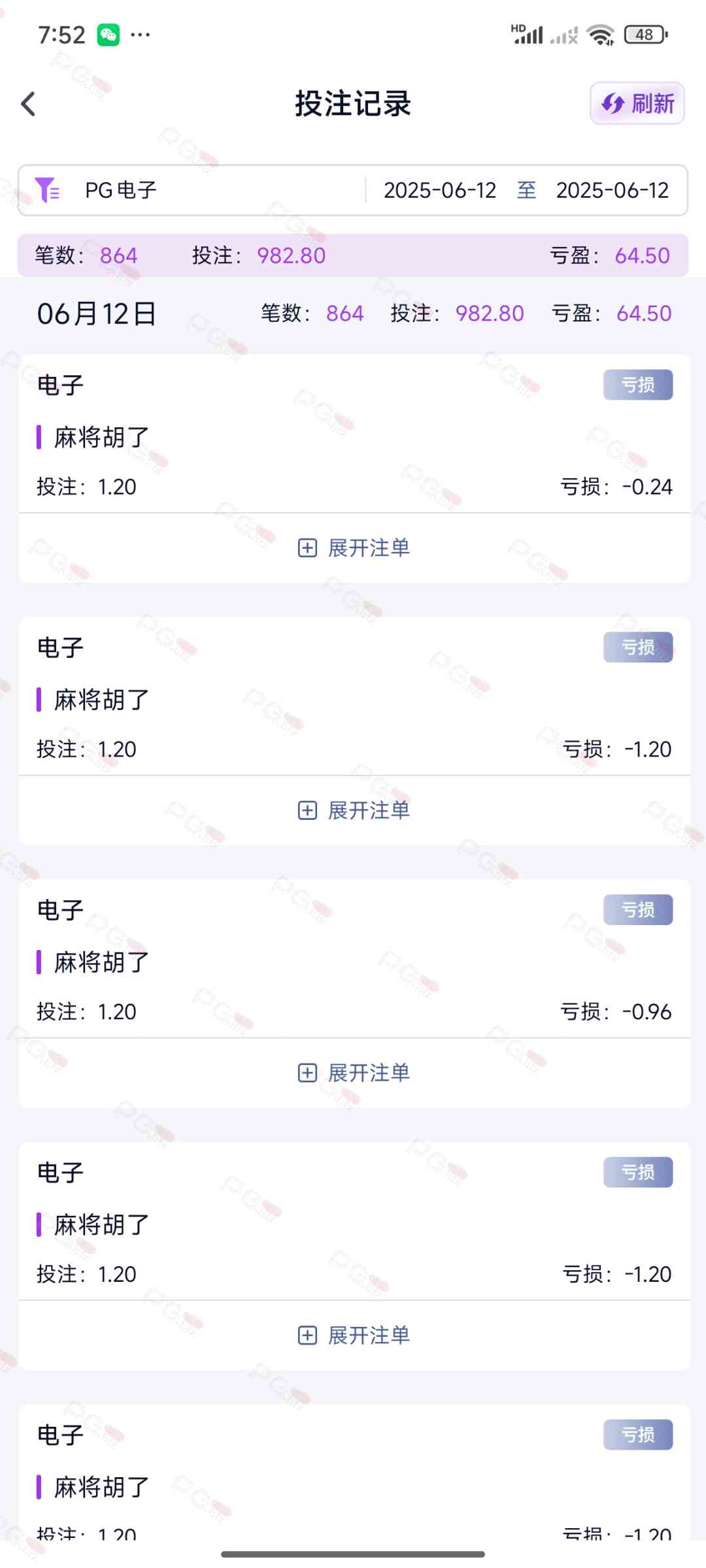Expand 展开注单 for the -0.24 loss record

coord(354,547)
